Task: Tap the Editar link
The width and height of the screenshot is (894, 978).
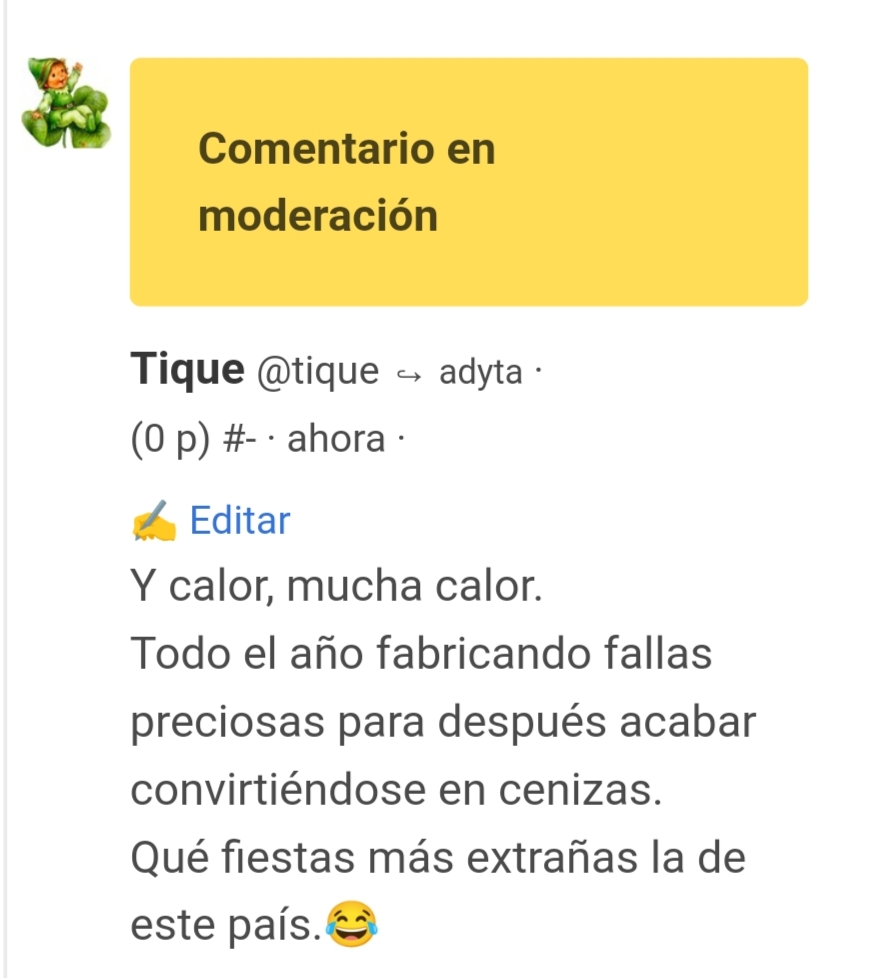Action: point(239,521)
